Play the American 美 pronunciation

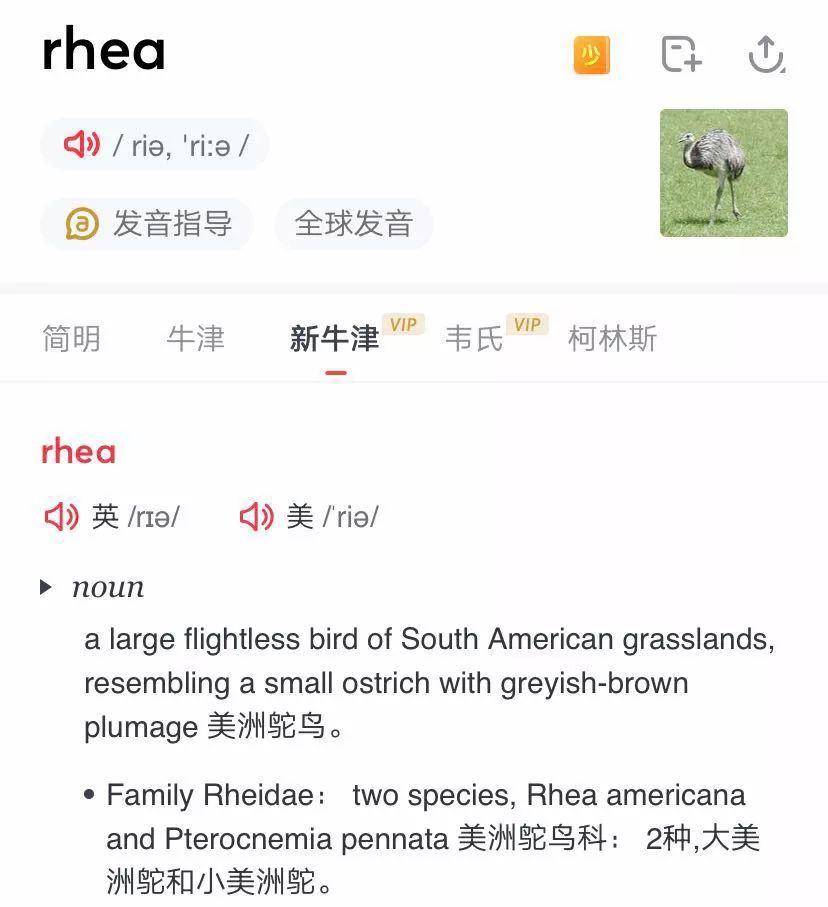(x=256, y=517)
